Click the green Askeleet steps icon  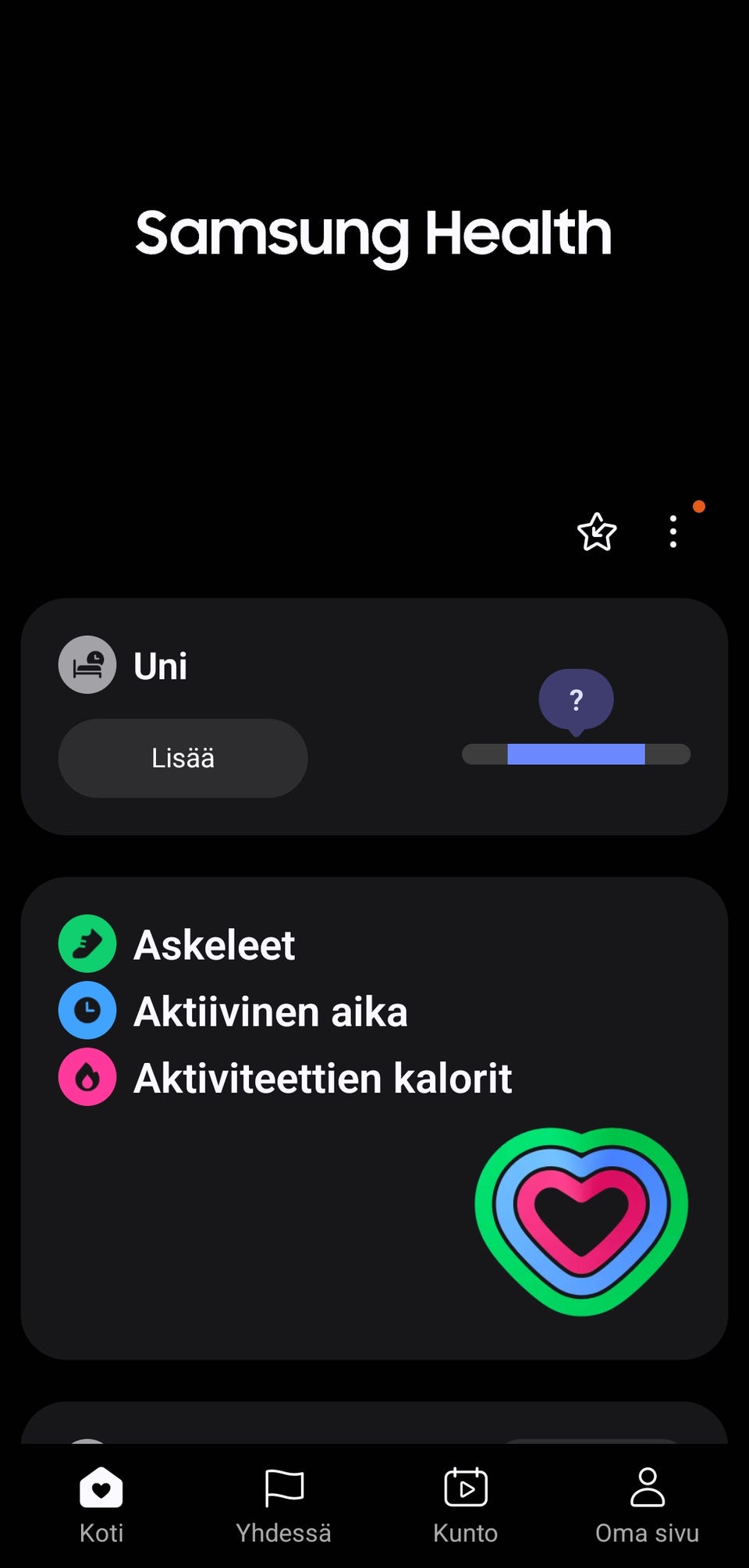[87, 944]
